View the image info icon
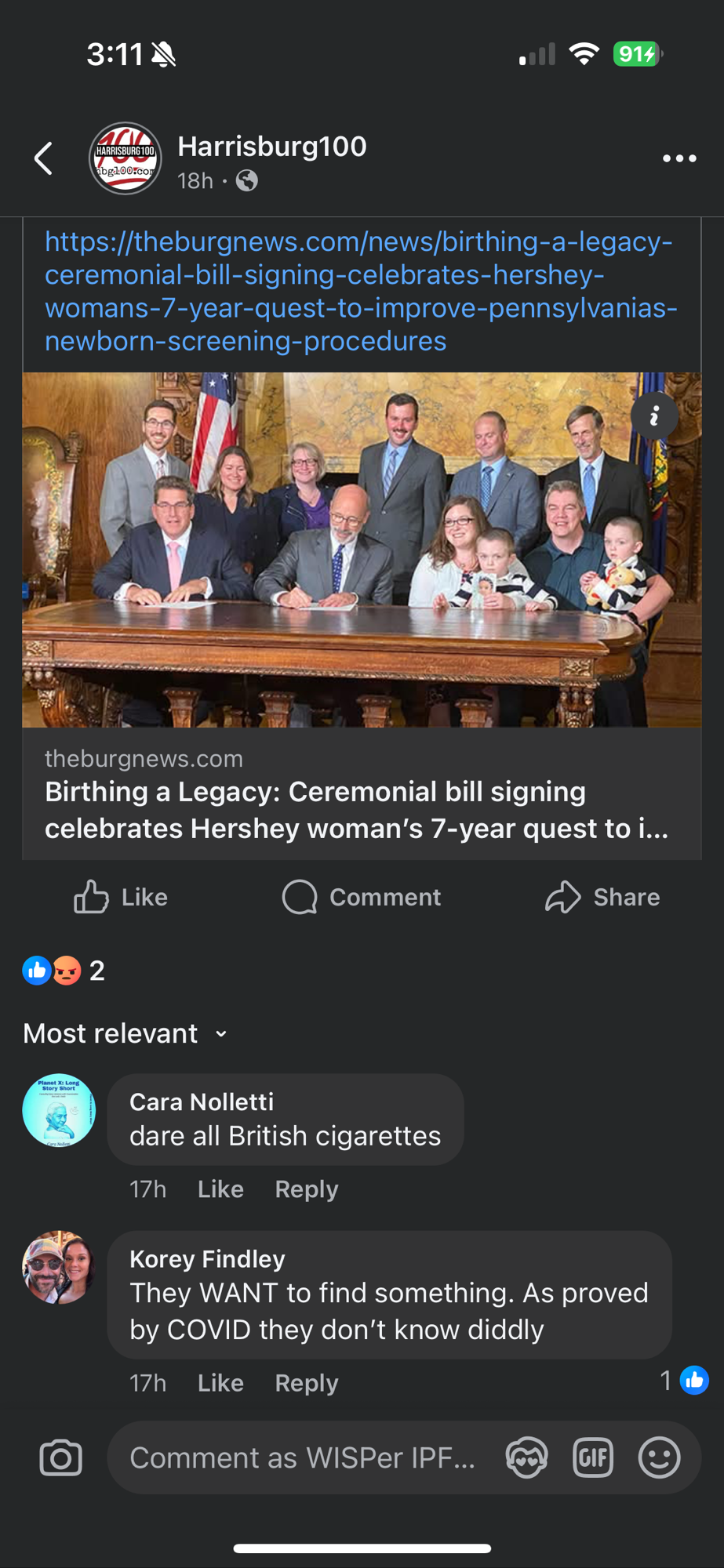This screenshot has width=724, height=1568. (654, 416)
